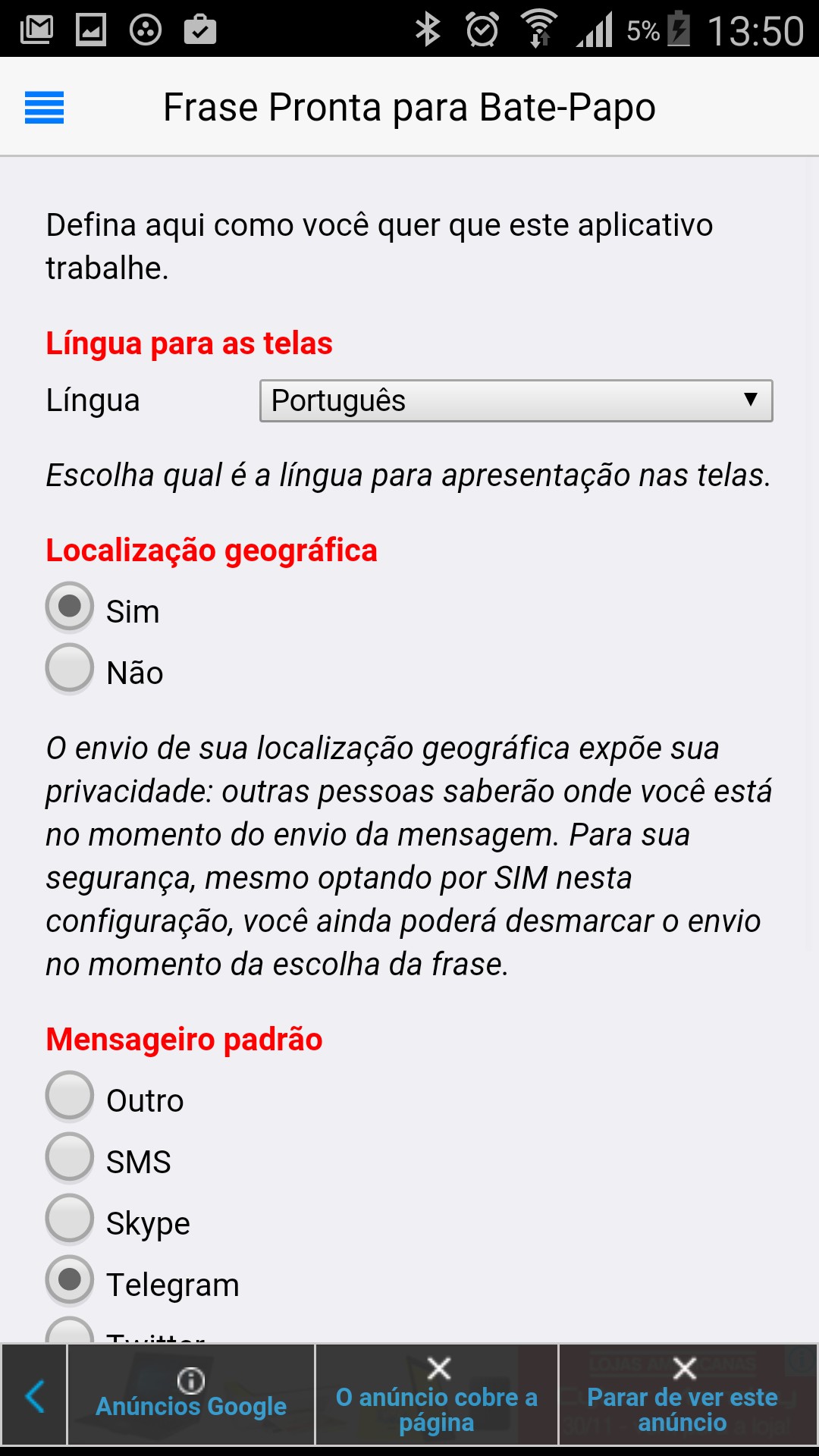Select Não for Localização geográfica
819x1456 pixels.
70,669
